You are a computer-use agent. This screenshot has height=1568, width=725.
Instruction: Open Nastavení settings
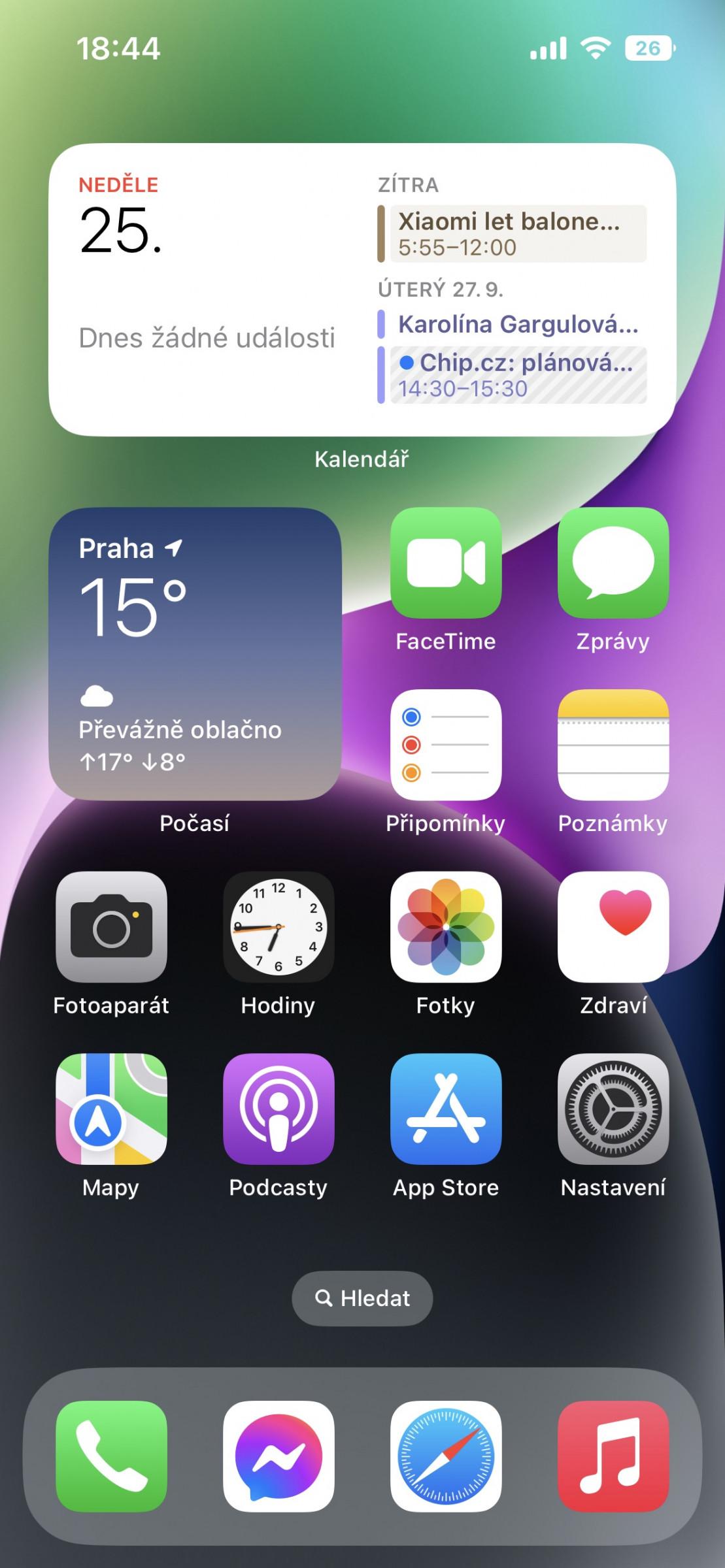point(613,1109)
